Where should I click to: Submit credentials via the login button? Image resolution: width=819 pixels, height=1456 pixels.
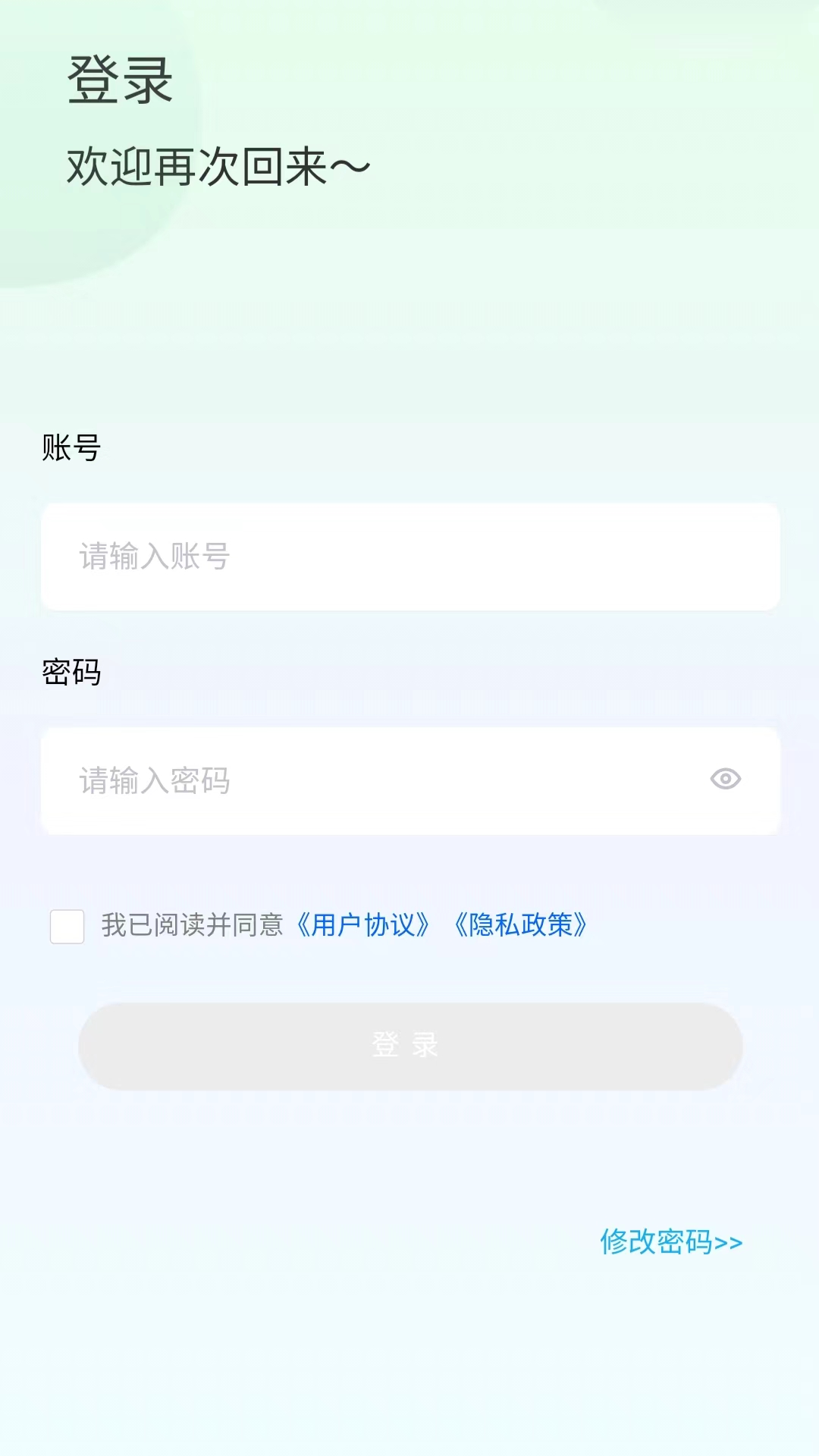409,1045
